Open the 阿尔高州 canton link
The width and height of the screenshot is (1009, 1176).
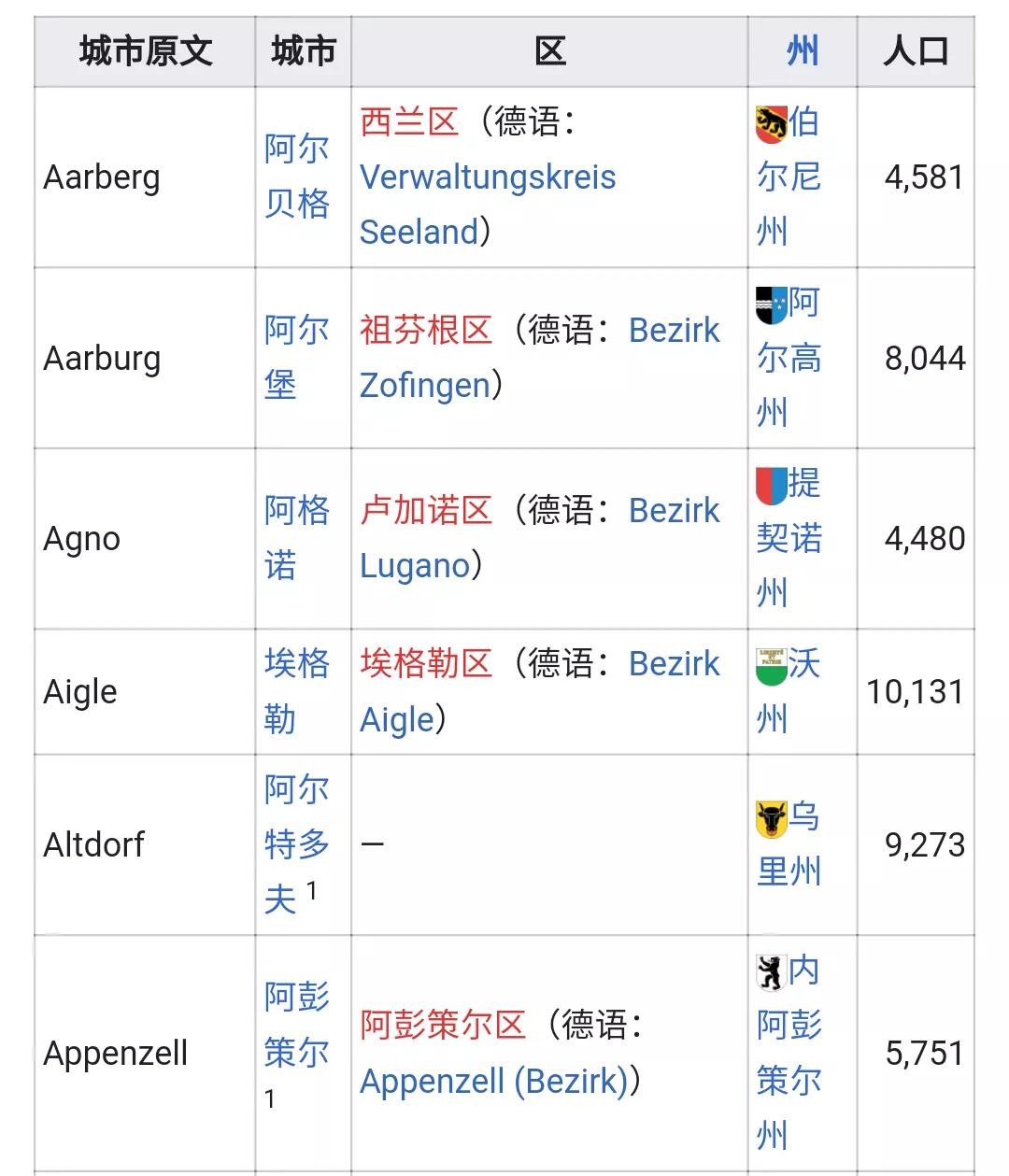[789, 358]
